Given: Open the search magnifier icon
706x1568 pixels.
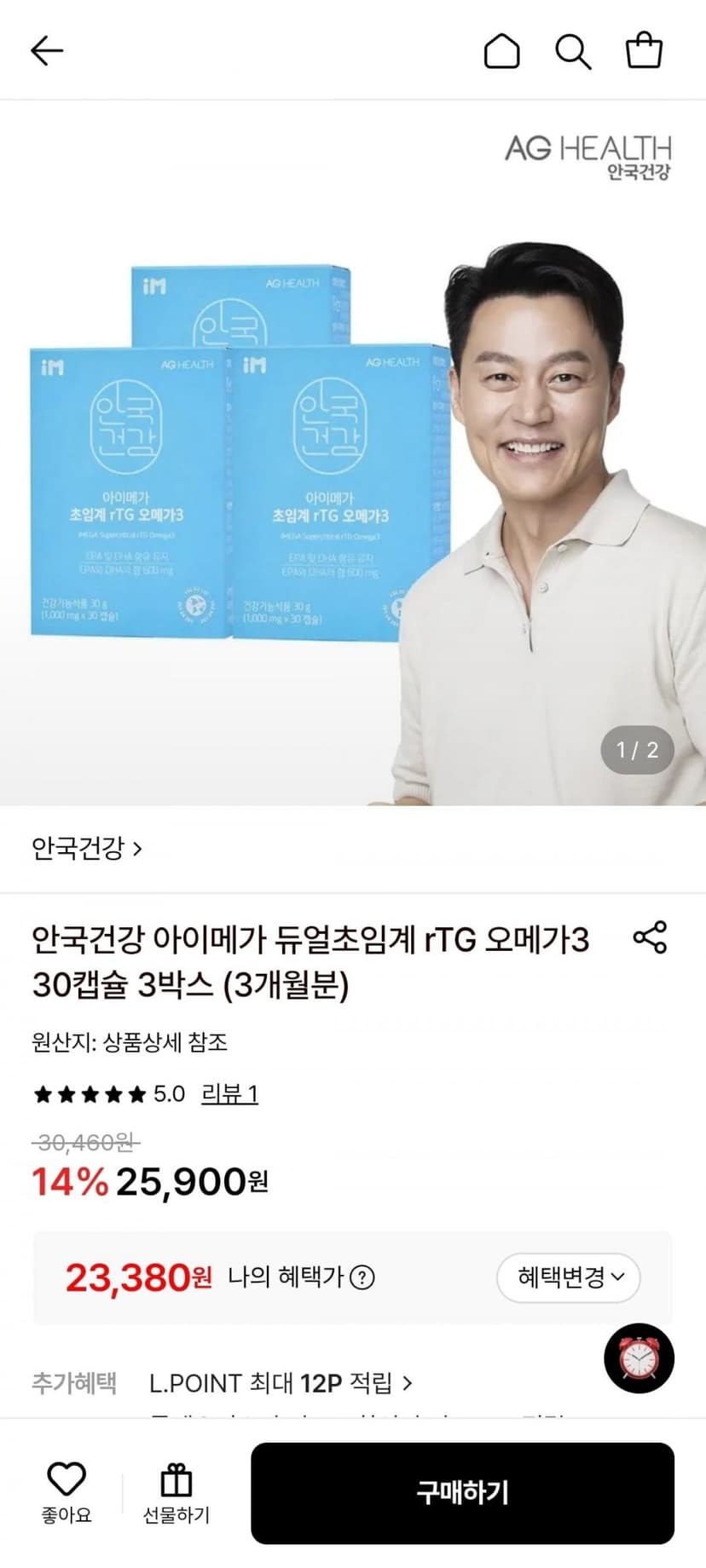Looking at the screenshot, I should click(x=573, y=51).
